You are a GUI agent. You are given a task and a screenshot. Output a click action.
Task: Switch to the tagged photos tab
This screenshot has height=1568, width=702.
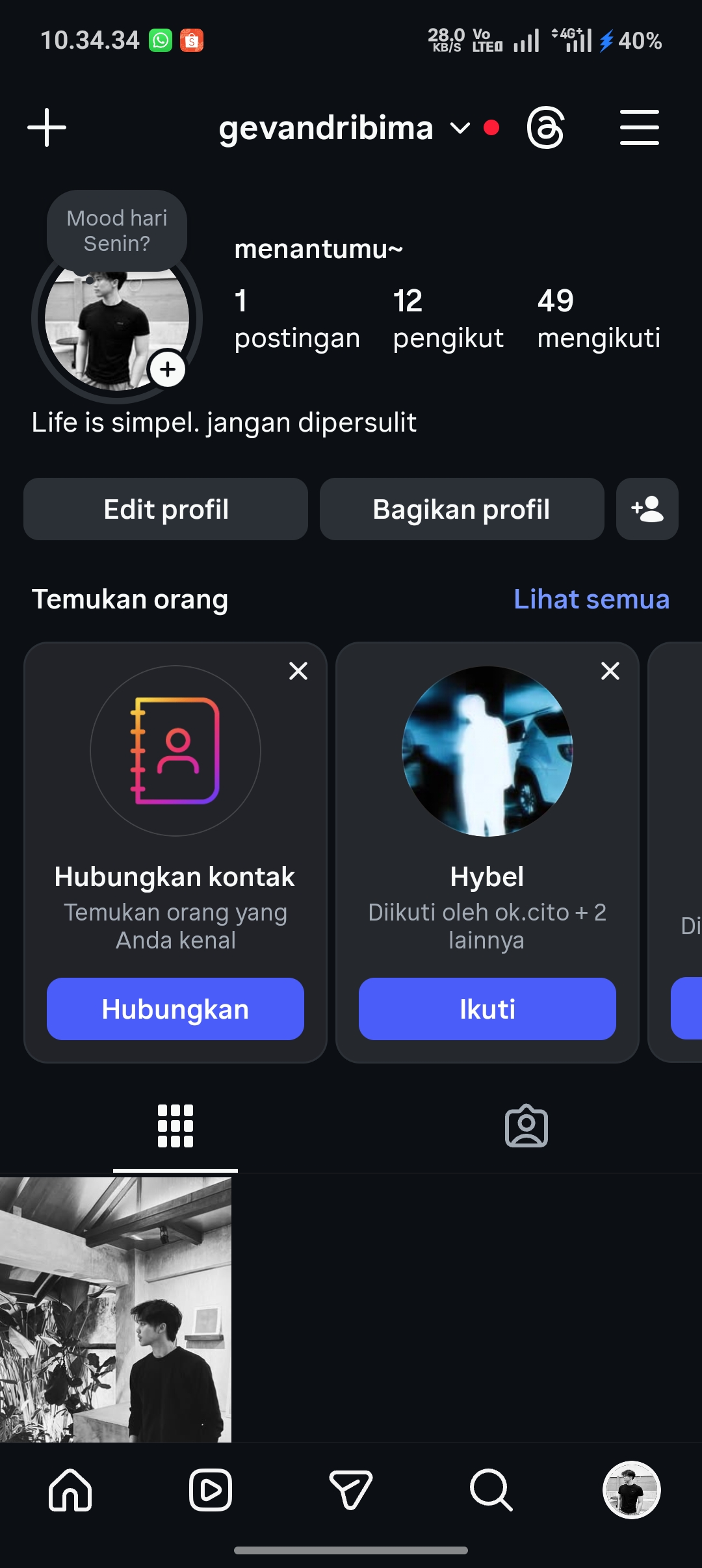pos(526,1126)
